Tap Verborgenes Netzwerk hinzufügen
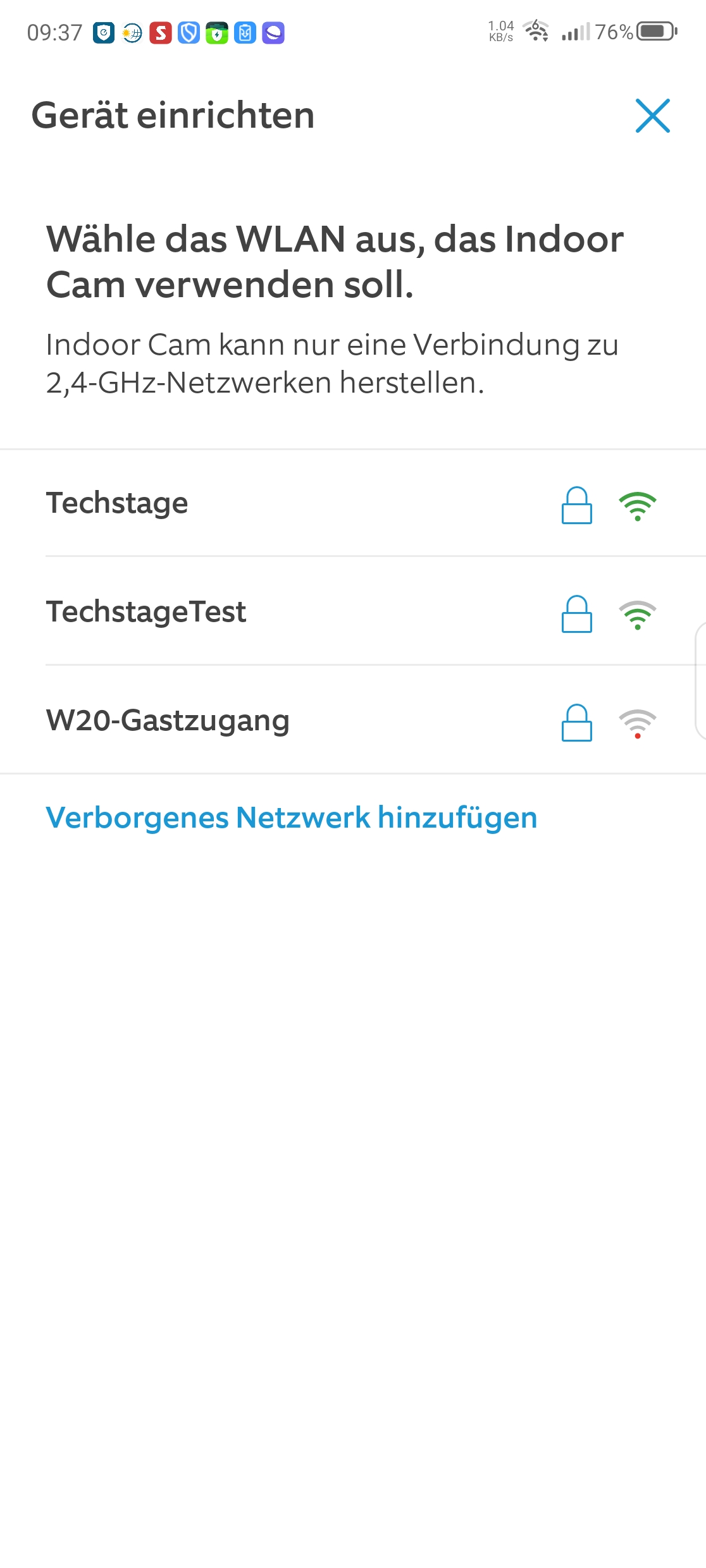The image size is (706, 1568). tap(292, 818)
